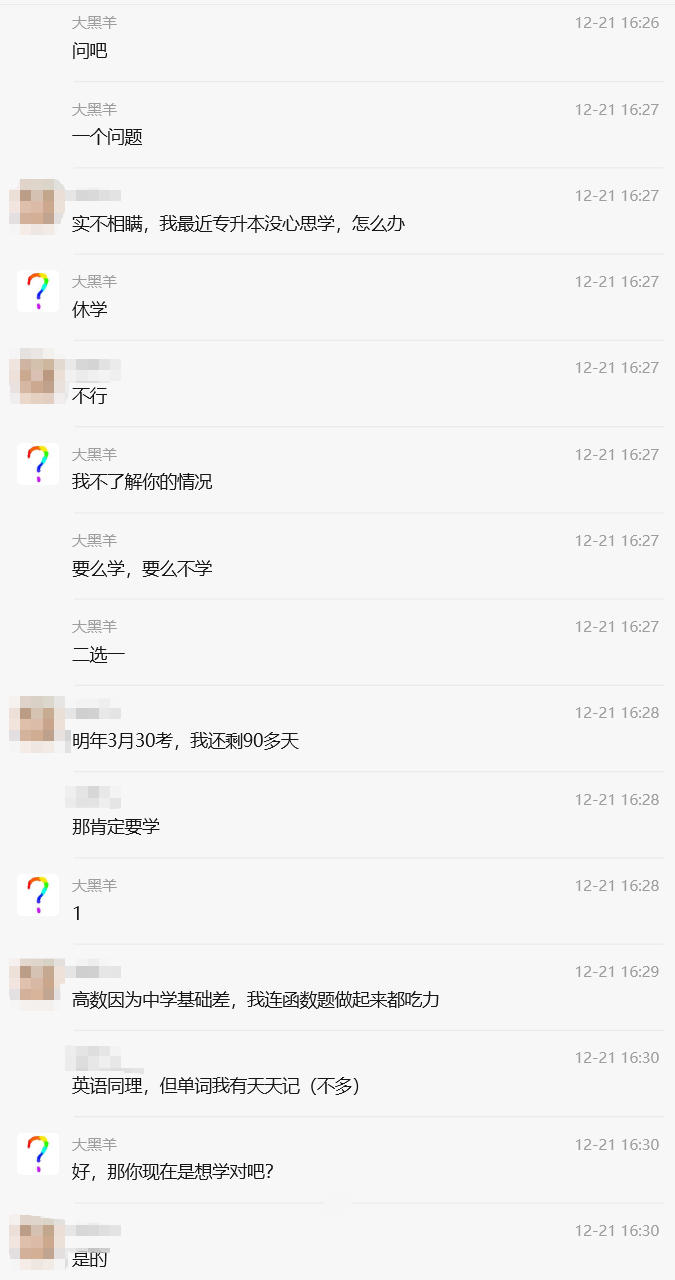675x1280 pixels.
Task: Tap 大黑羊's avatar beside the message 1
Action: (38, 895)
